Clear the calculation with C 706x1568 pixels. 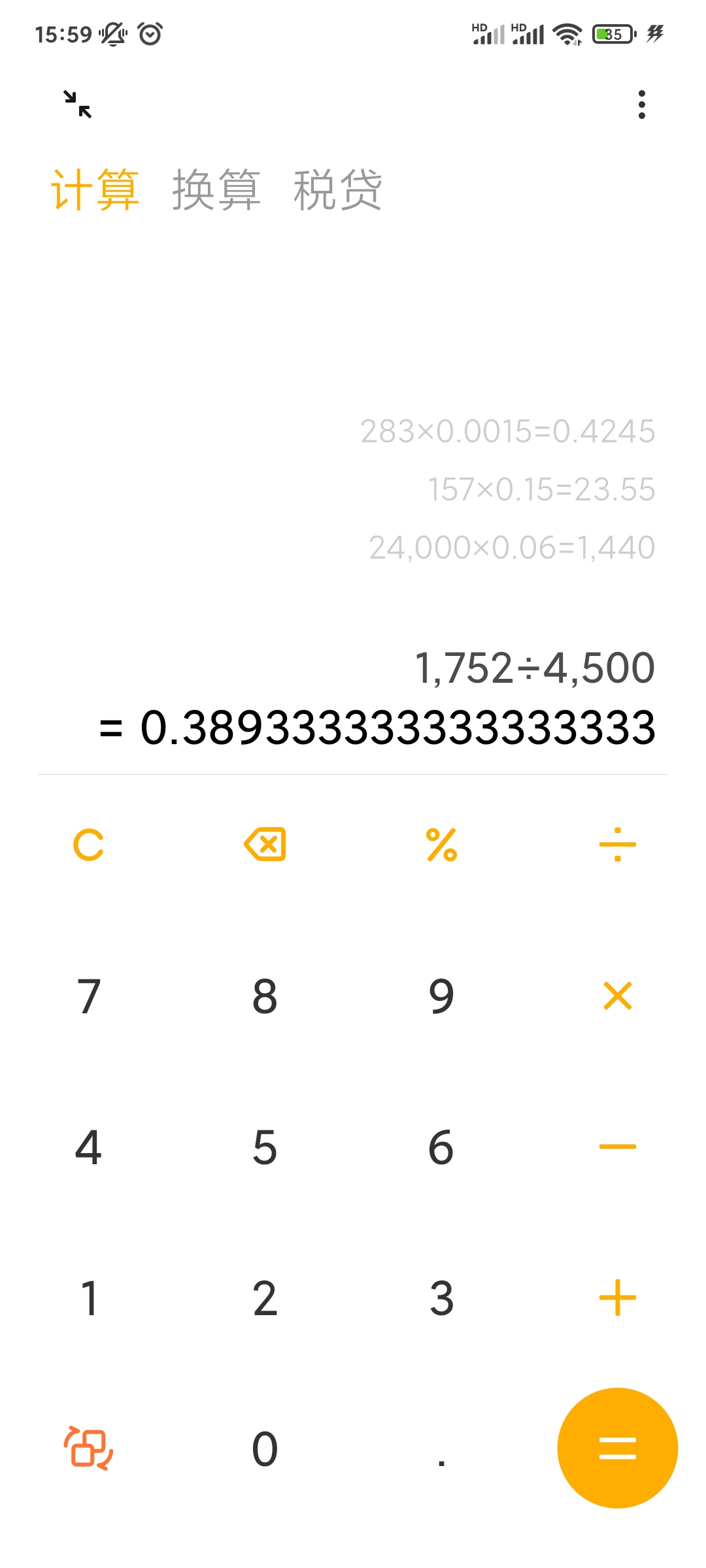click(x=88, y=845)
